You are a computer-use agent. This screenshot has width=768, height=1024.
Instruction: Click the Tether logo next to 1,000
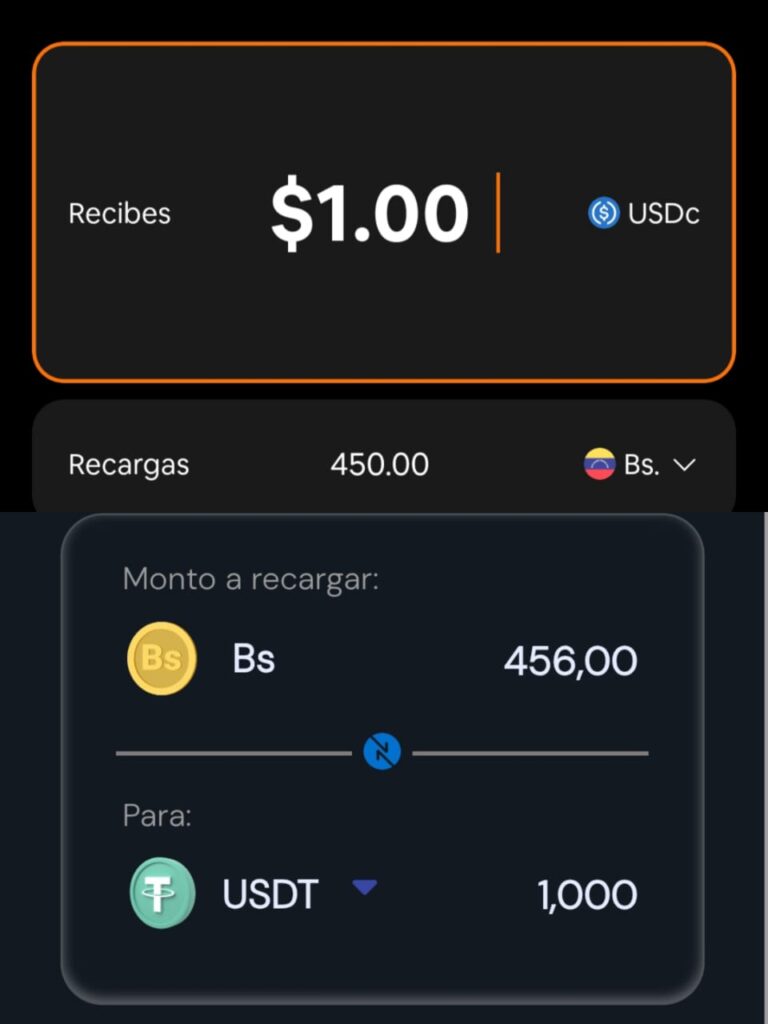[161, 893]
